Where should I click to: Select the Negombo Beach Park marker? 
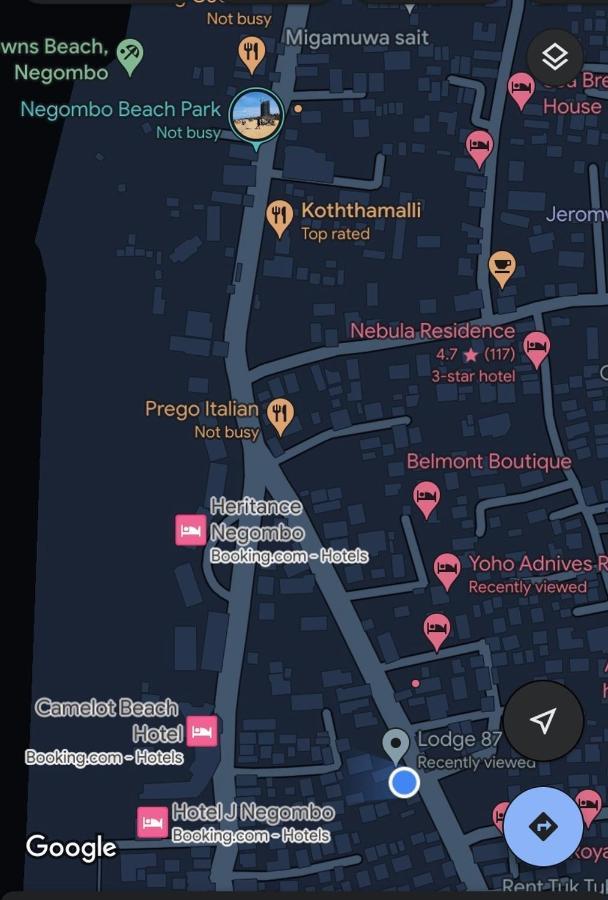point(256,115)
